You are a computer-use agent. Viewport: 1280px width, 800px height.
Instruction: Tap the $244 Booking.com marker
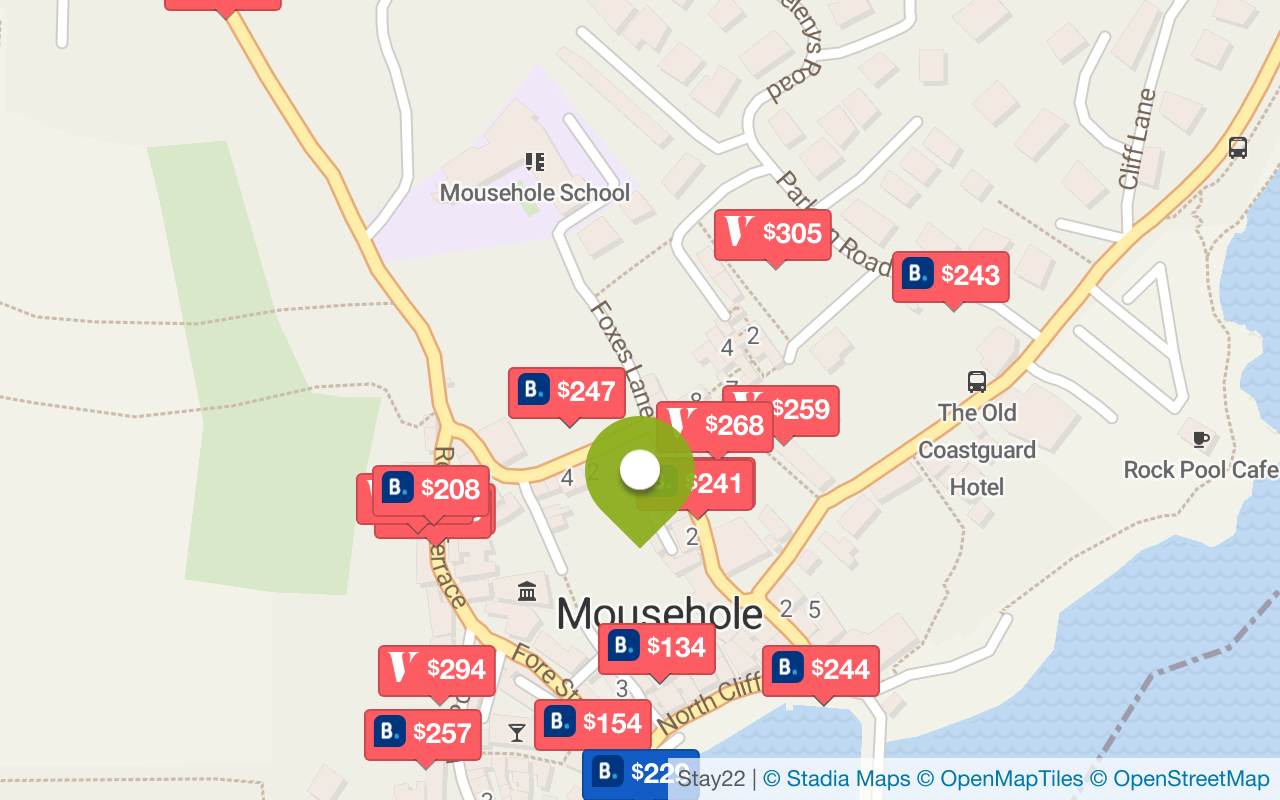[821, 669]
